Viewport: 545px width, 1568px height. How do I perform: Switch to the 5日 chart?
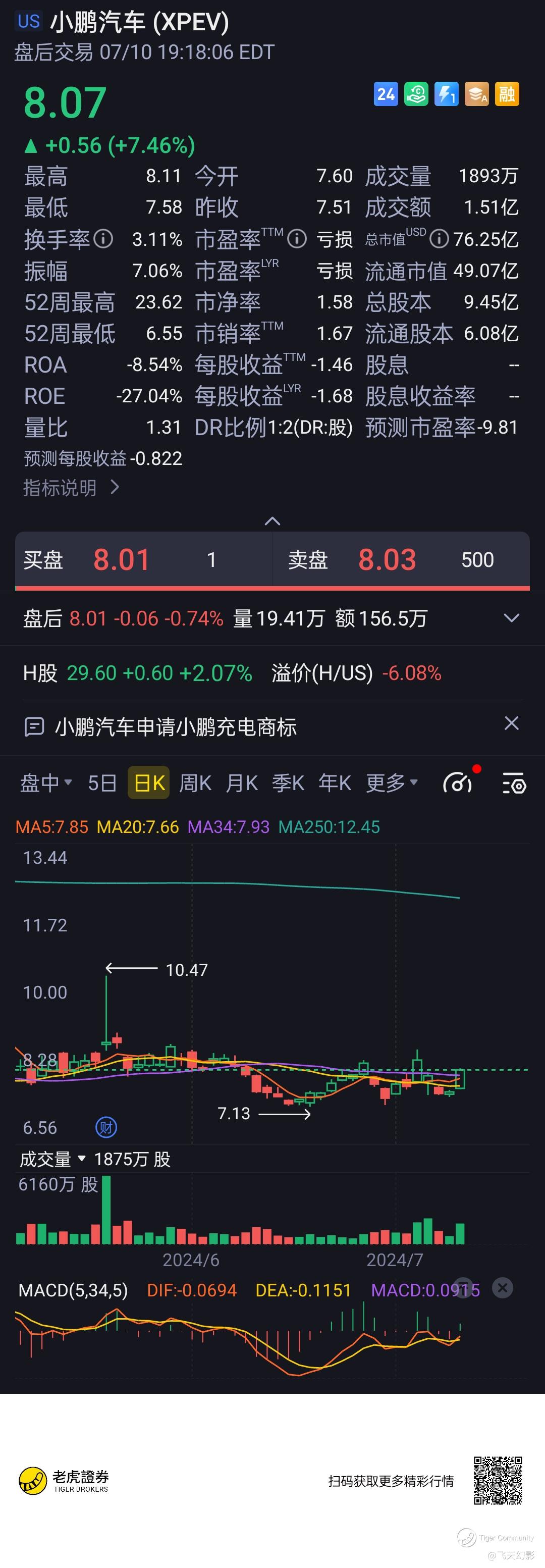click(x=101, y=783)
